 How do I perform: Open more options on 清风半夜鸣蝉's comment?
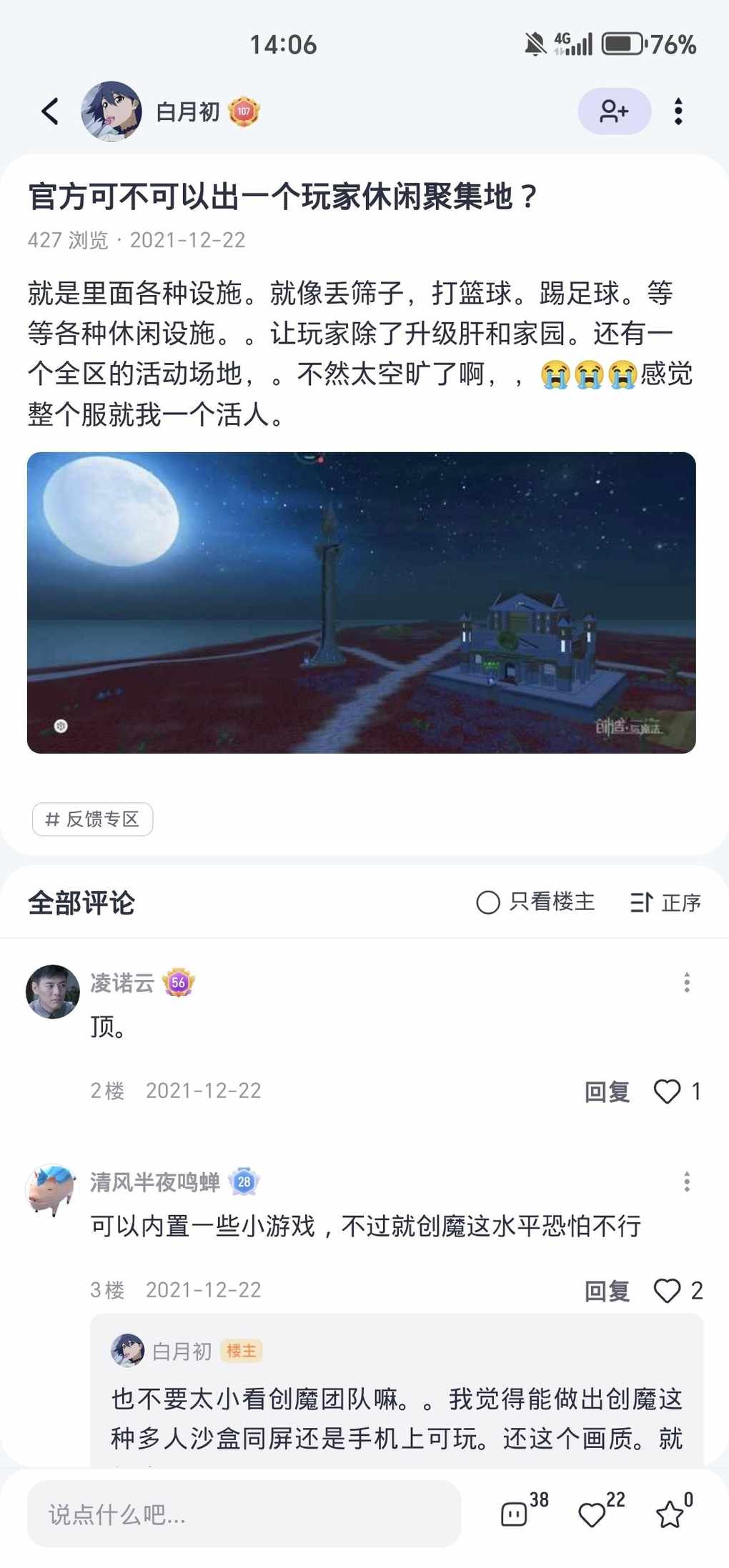687,1182
